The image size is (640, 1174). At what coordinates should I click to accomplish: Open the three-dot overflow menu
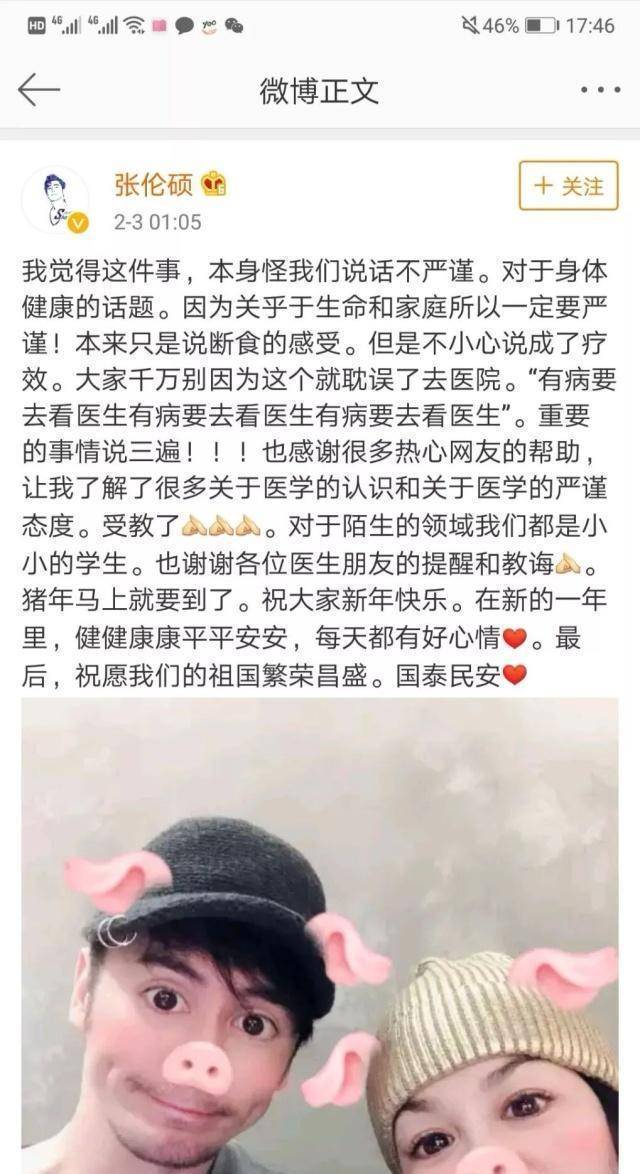[x=600, y=91]
